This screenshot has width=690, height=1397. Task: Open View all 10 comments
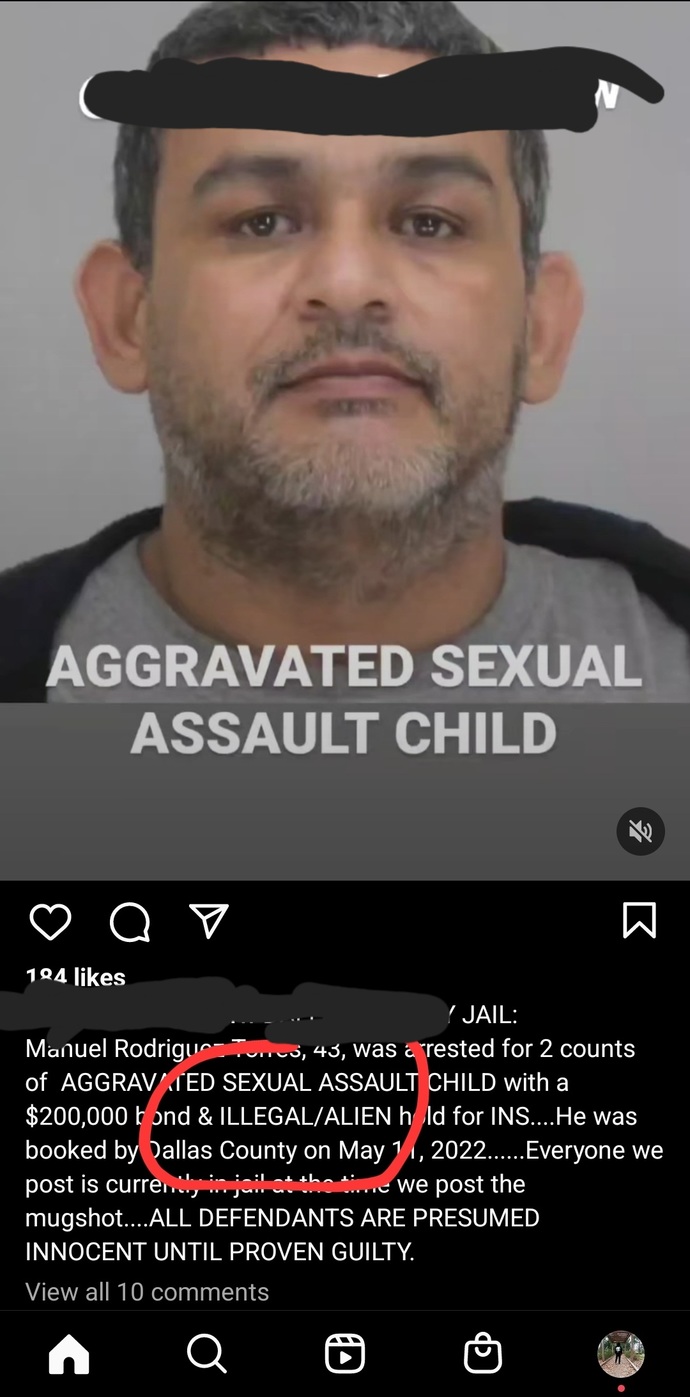[147, 1291]
